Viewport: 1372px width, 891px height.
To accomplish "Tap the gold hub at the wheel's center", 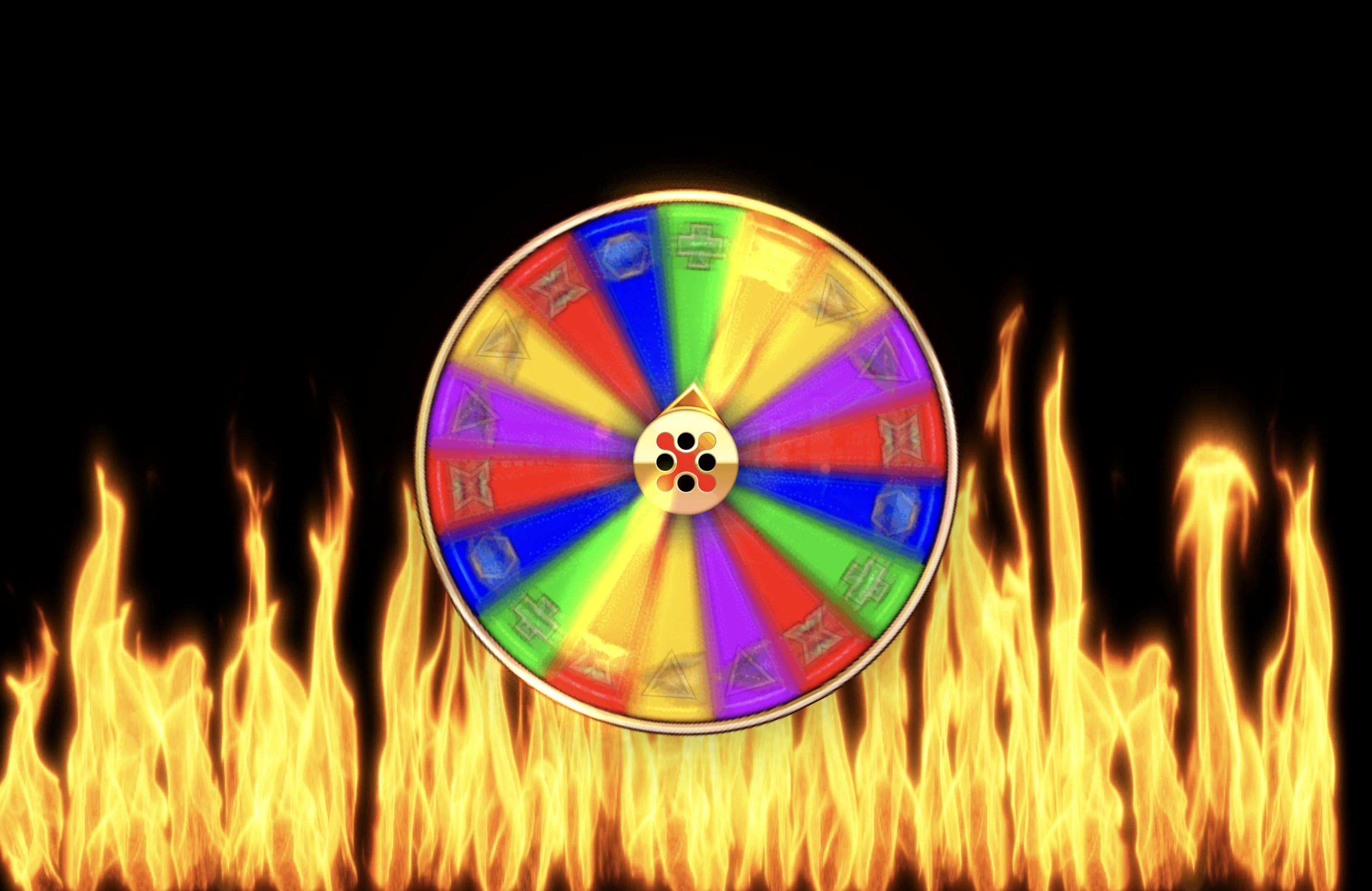I will click(x=686, y=462).
